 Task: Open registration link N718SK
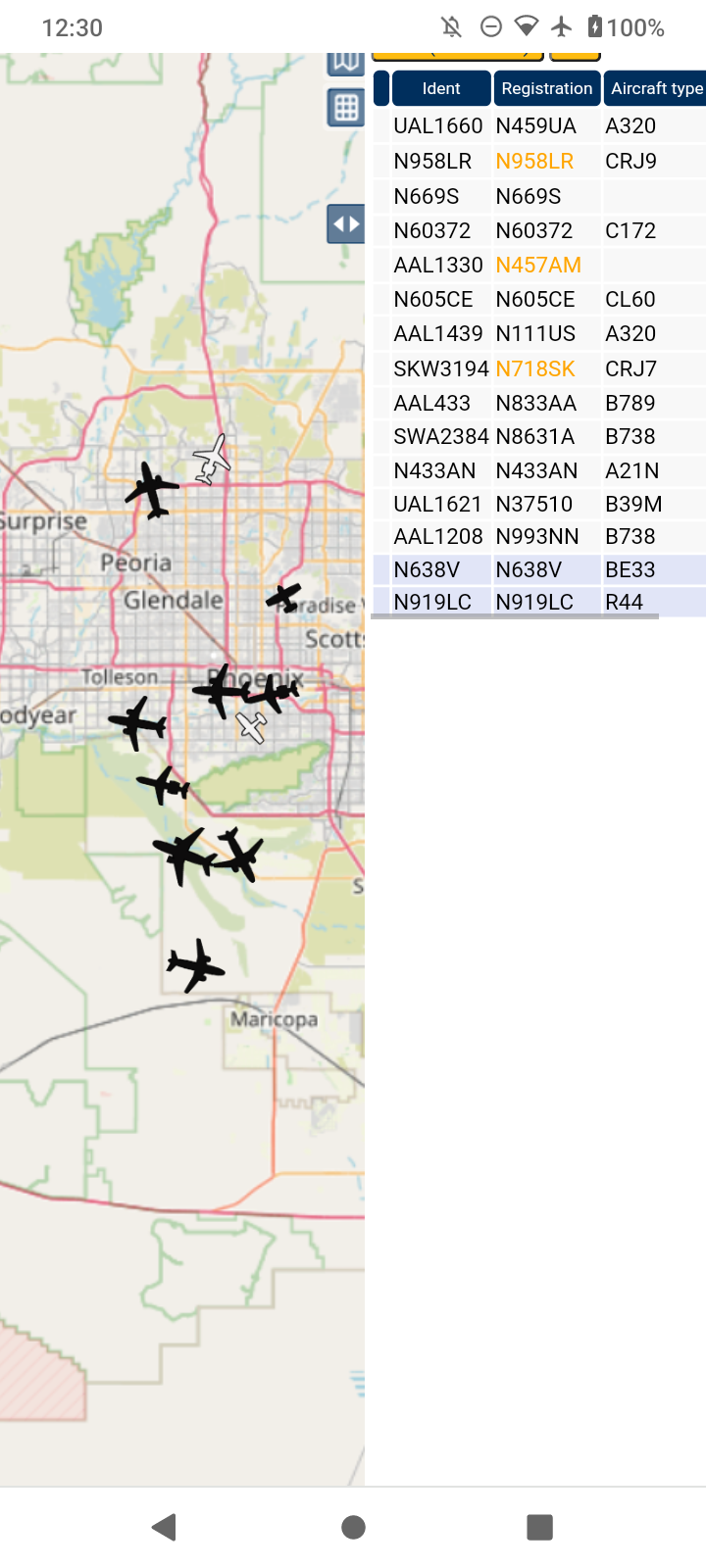(x=535, y=368)
